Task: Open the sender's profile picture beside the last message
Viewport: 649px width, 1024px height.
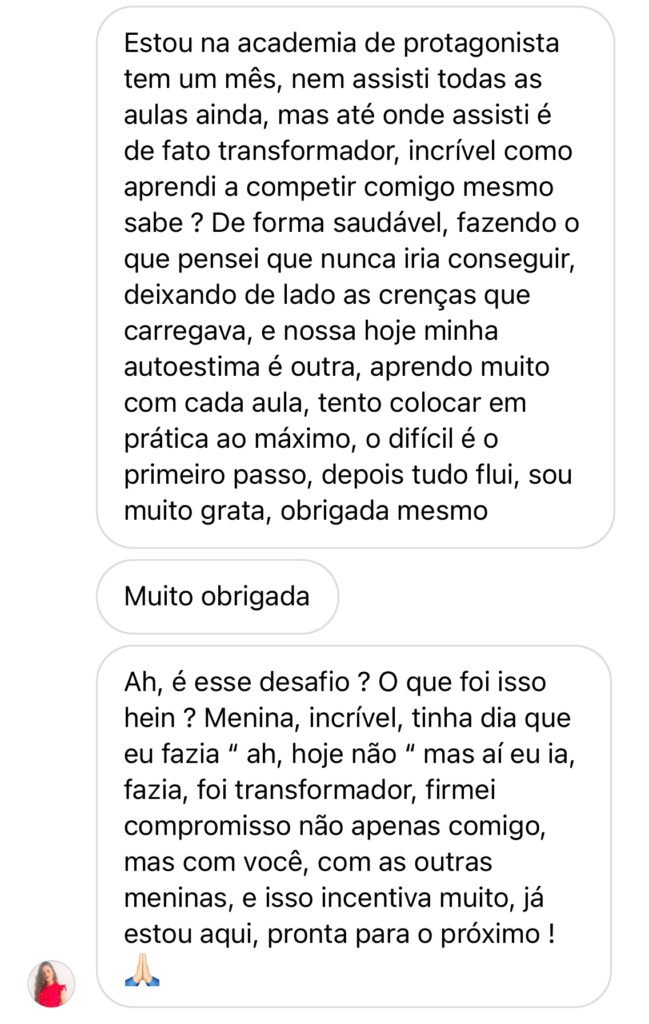Action: pos(51,982)
